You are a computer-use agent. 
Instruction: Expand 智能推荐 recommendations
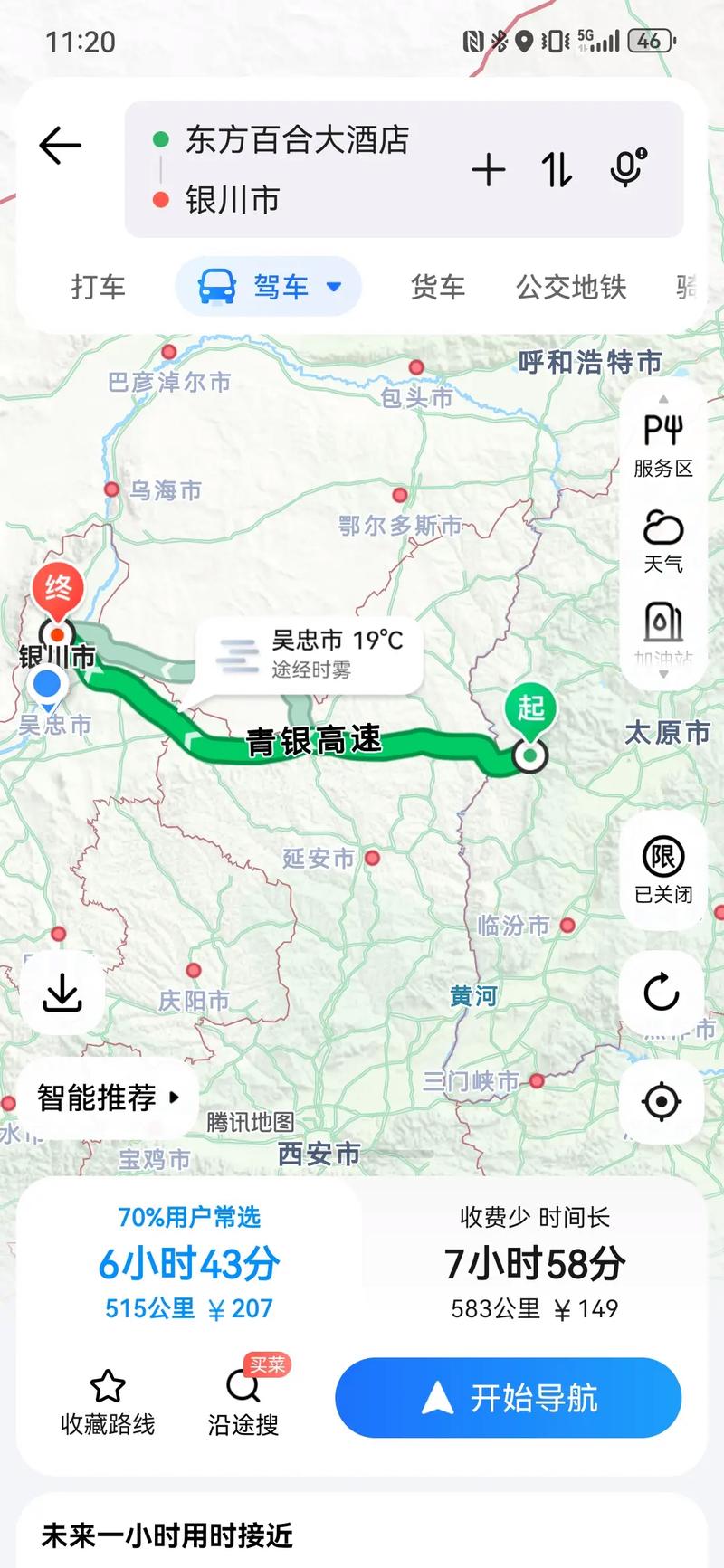tap(102, 1098)
